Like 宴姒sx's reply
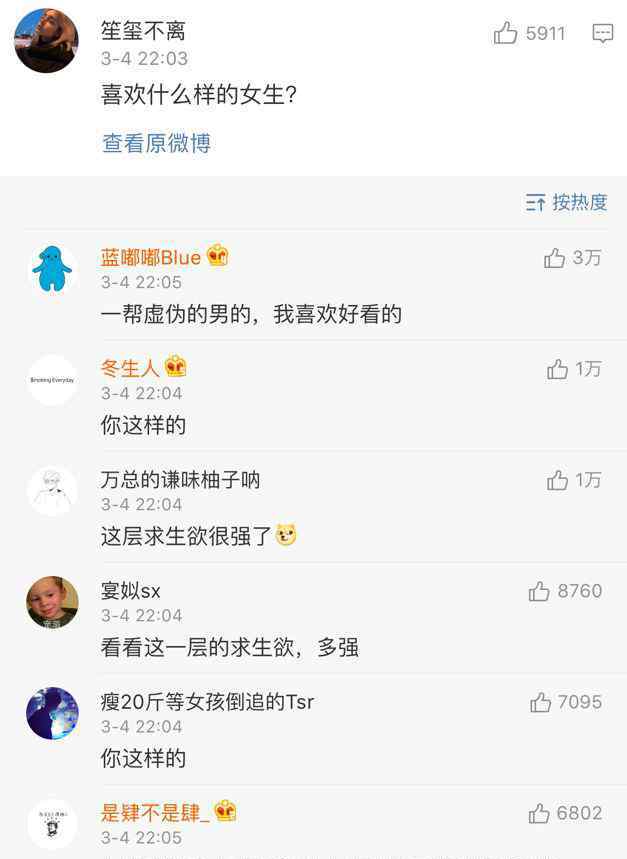This screenshot has height=859, width=627. (540, 592)
